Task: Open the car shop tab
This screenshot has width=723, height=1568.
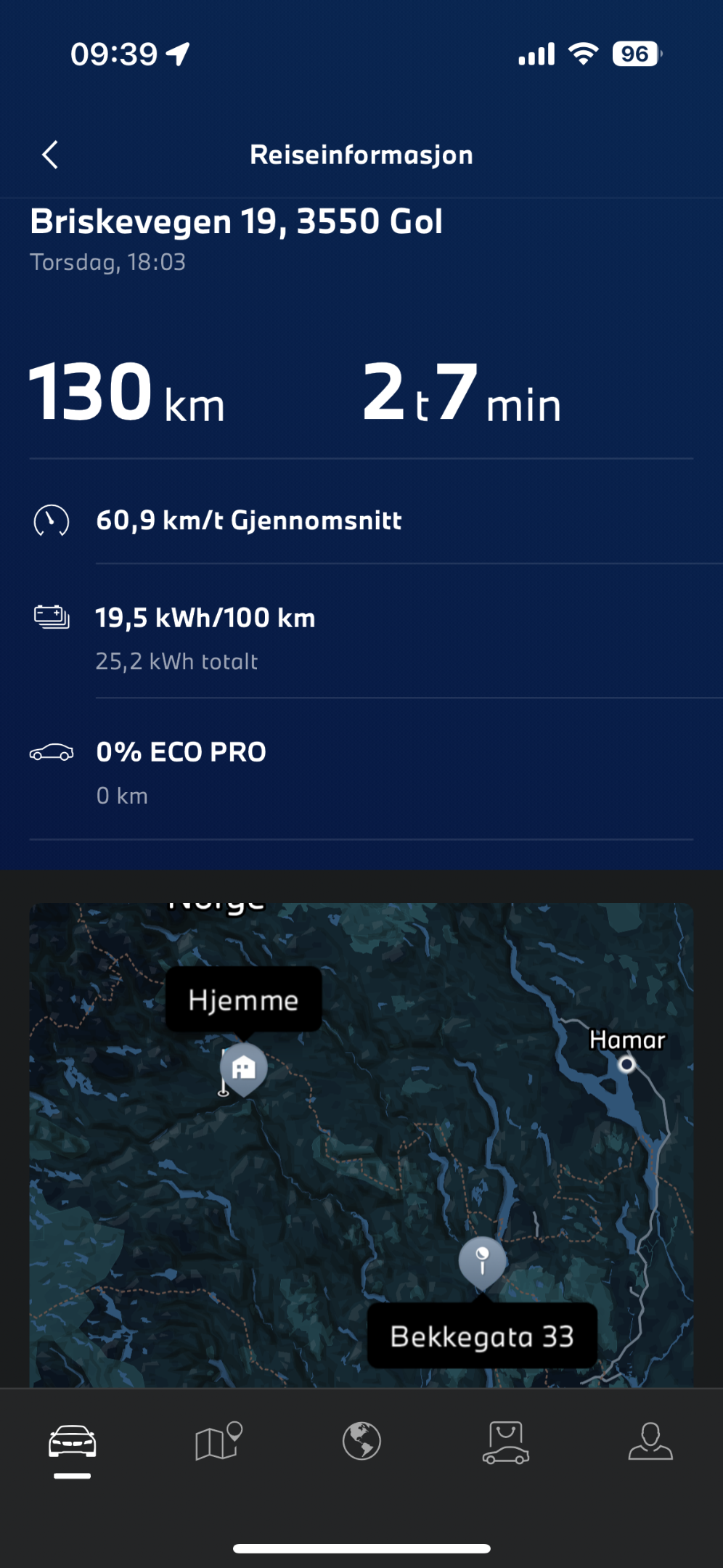Action: [x=506, y=1442]
